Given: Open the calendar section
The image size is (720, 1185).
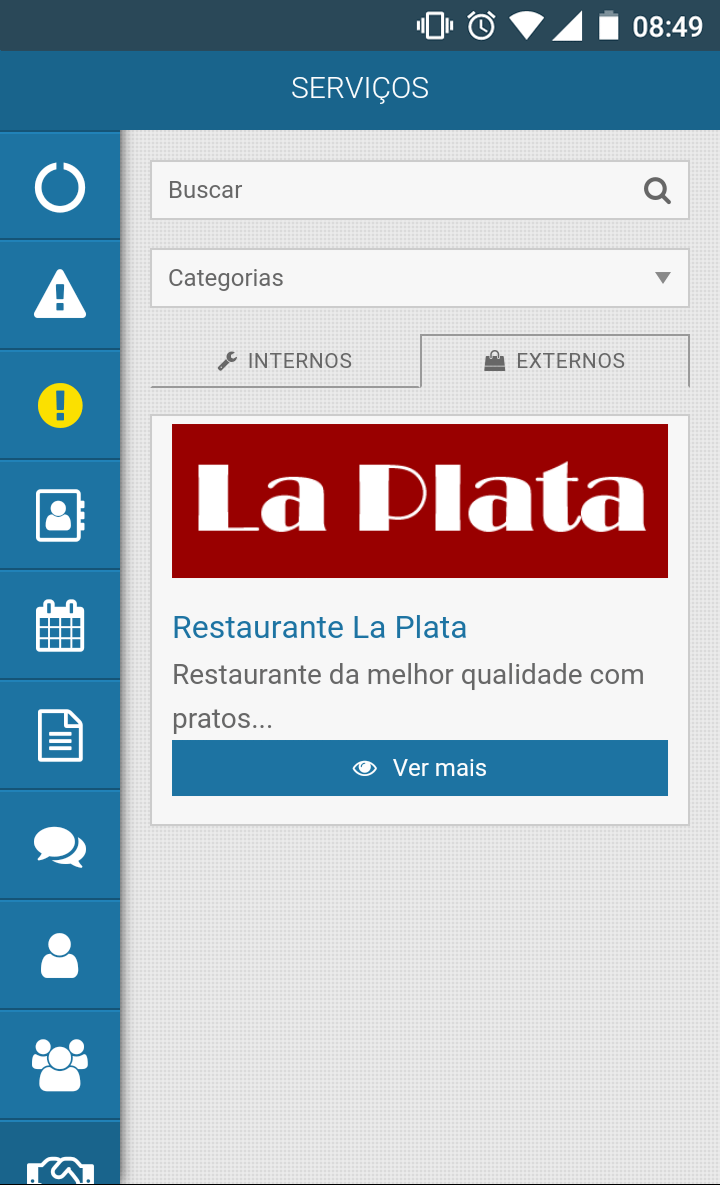Looking at the screenshot, I should click(x=60, y=626).
